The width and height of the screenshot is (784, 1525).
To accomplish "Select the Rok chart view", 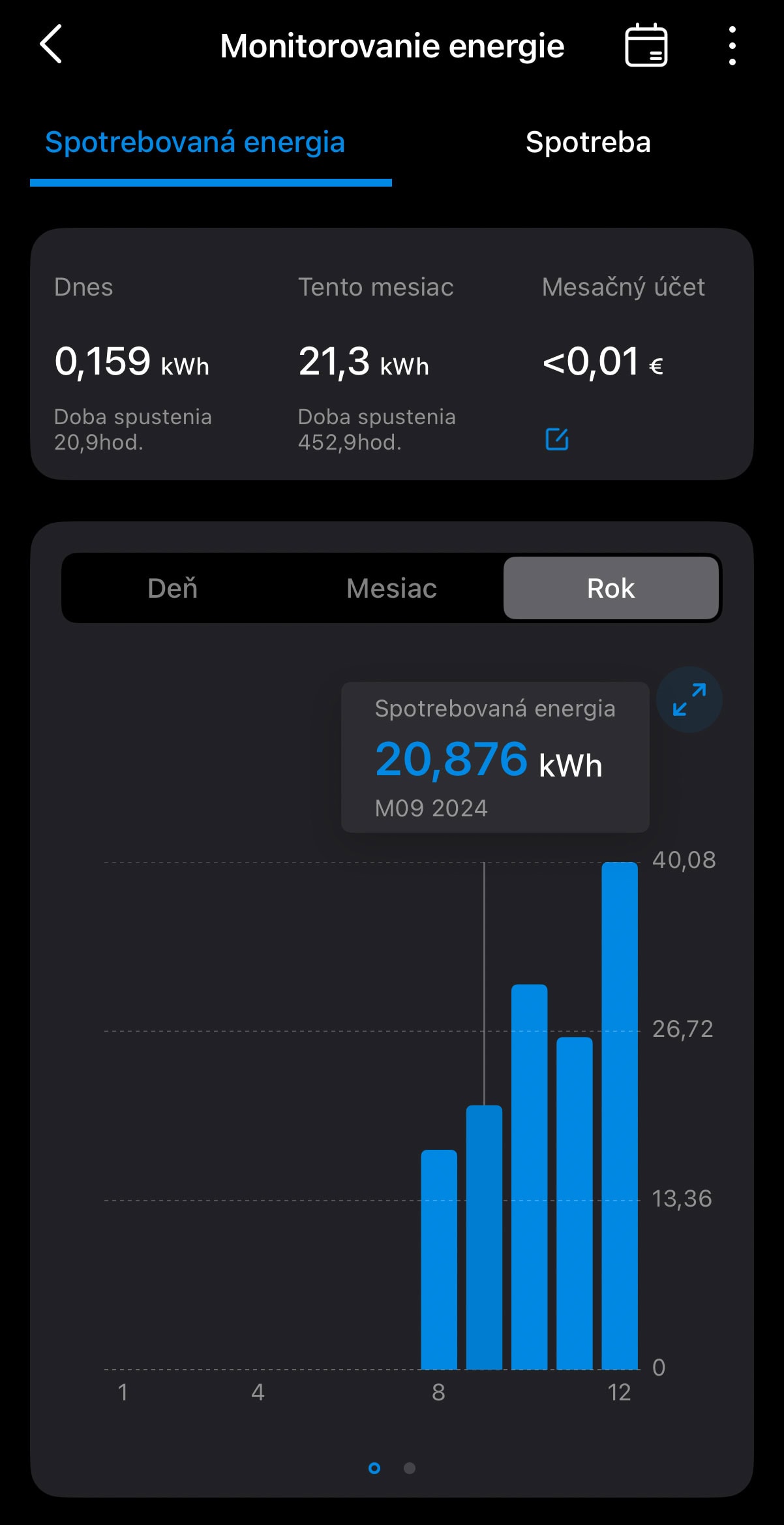I will tap(611, 588).
